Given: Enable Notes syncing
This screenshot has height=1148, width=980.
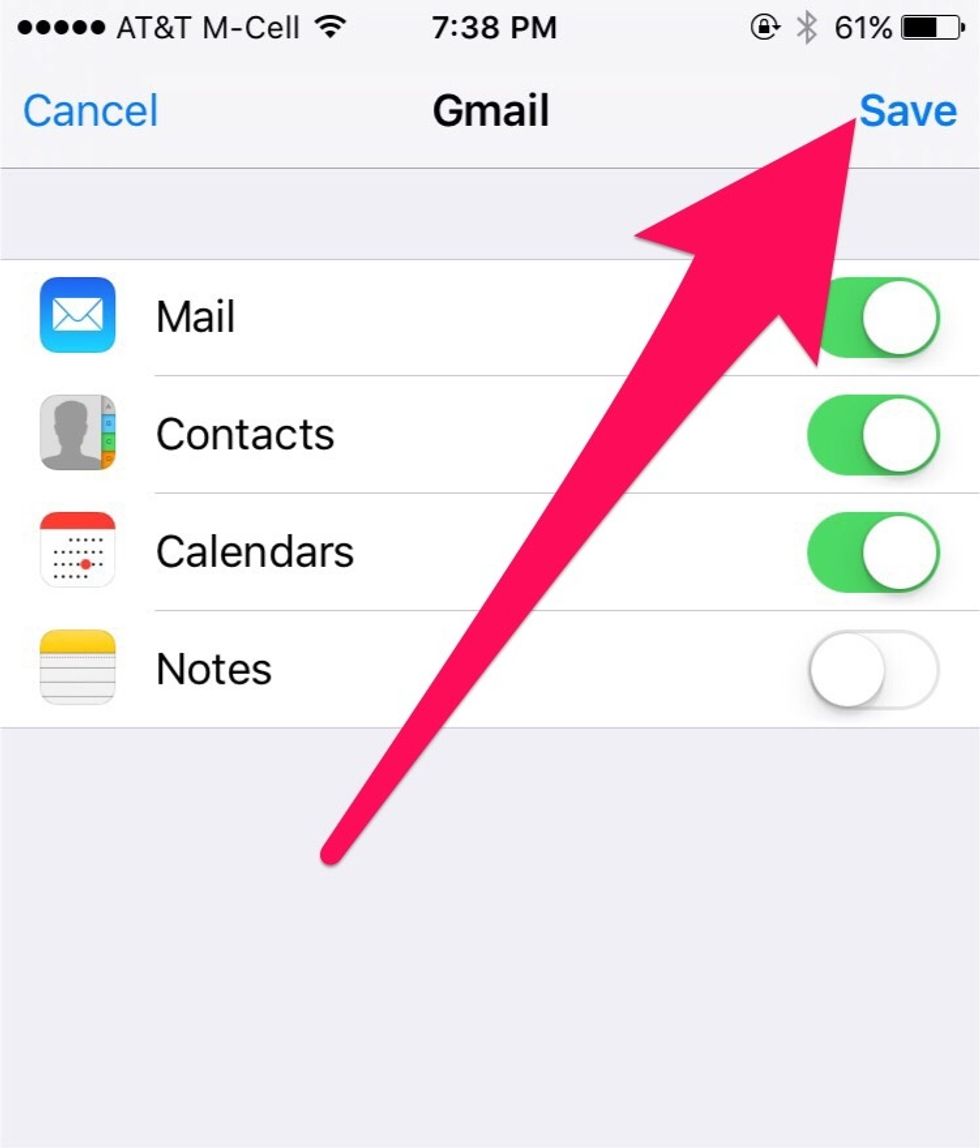Looking at the screenshot, I should point(873,669).
